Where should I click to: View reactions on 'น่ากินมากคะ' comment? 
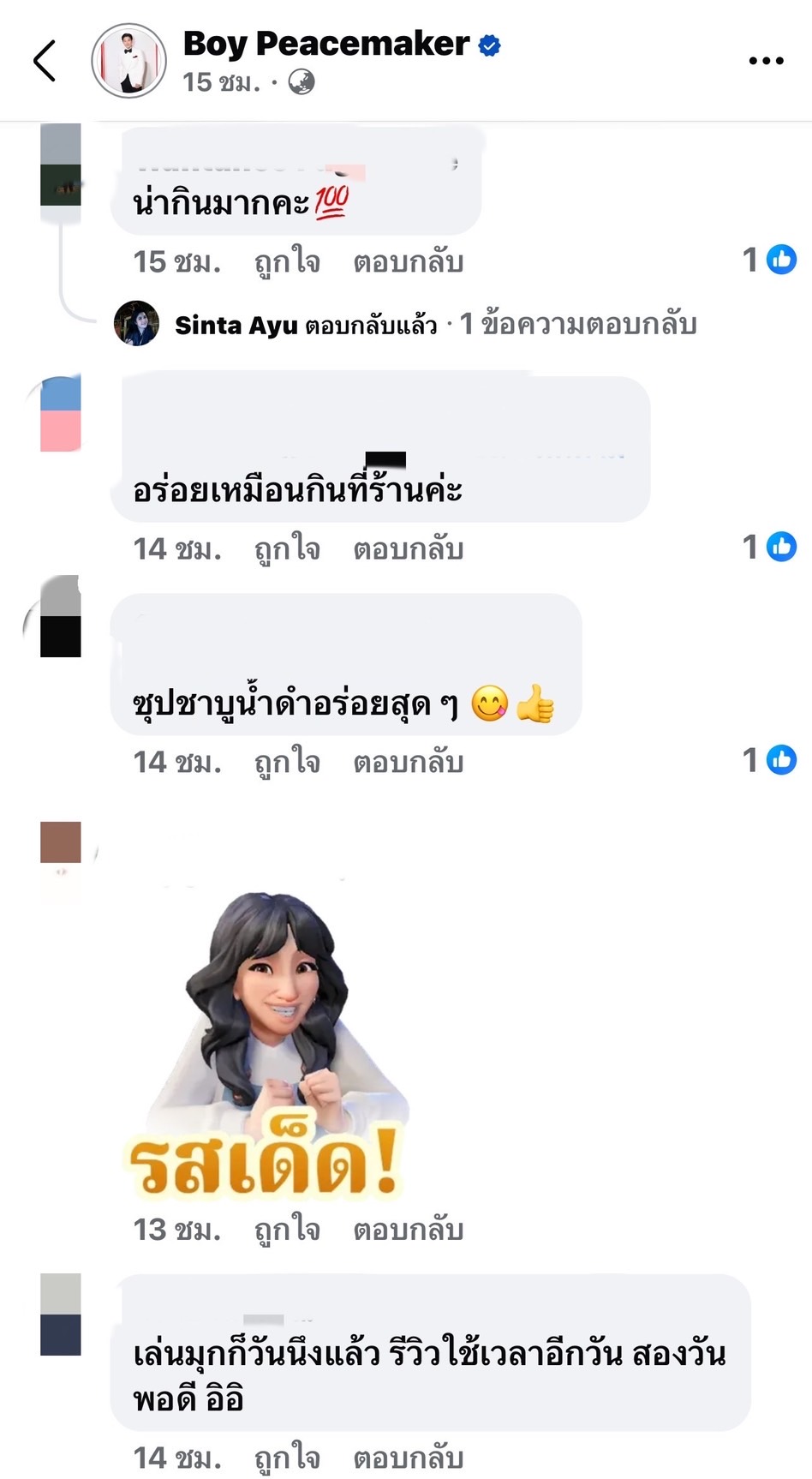pyautogui.click(x=769, y=260)
